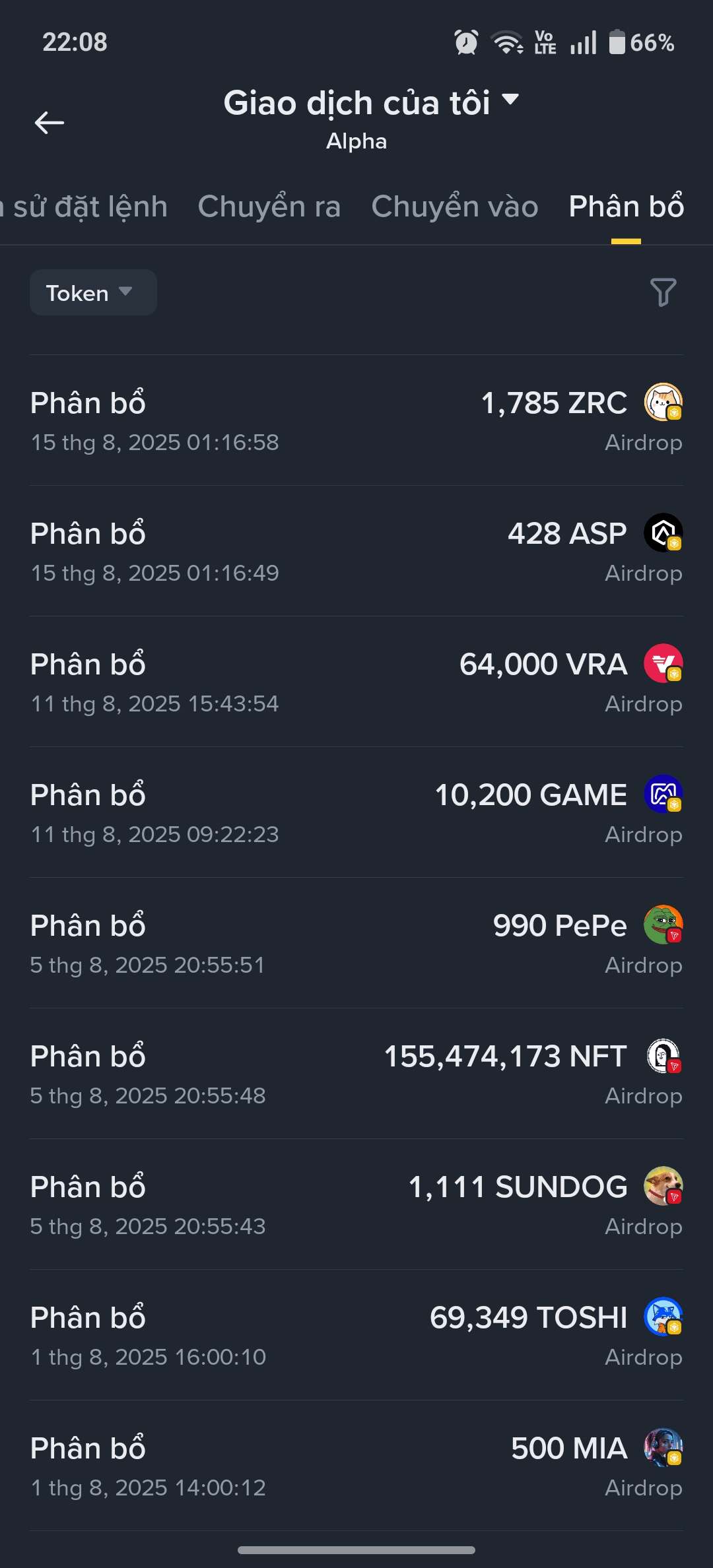Switch to the Chuyển vào tab
The image size is (713, 1568).
pyautogui.click(x=454, y=207)
